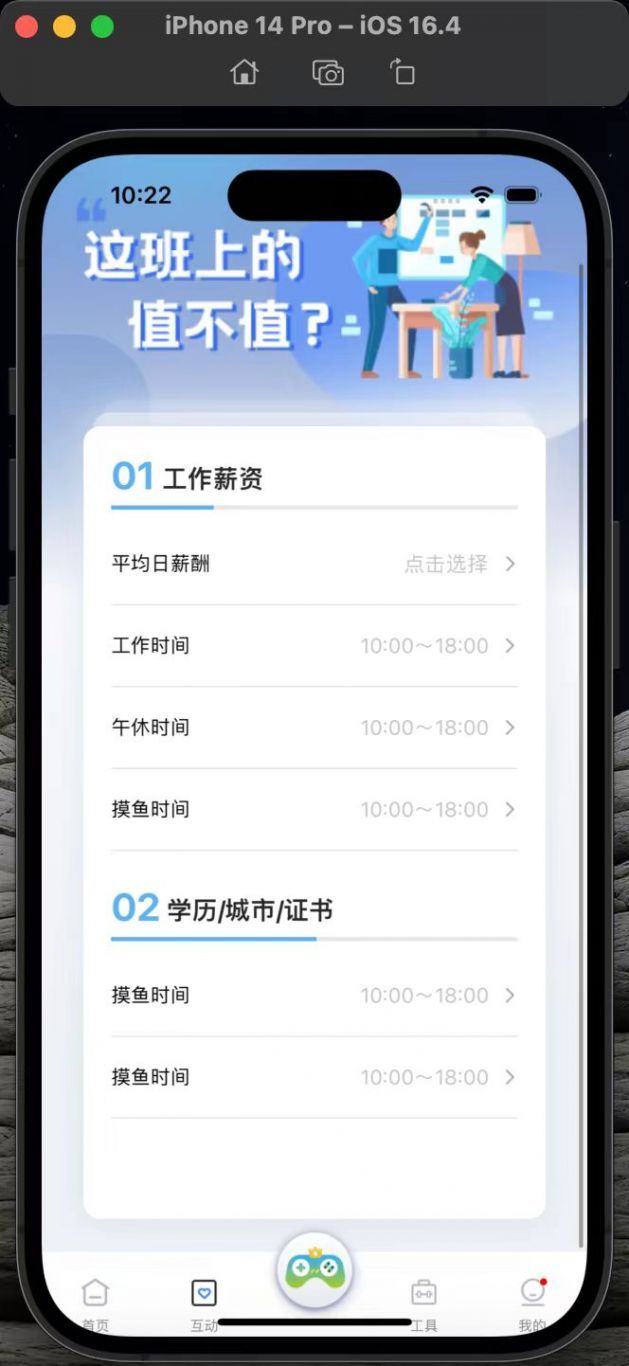This screenshot has height=1366, width=629.
Task: Switch to the 互动 tab
Action: (x=204, y=1304)
